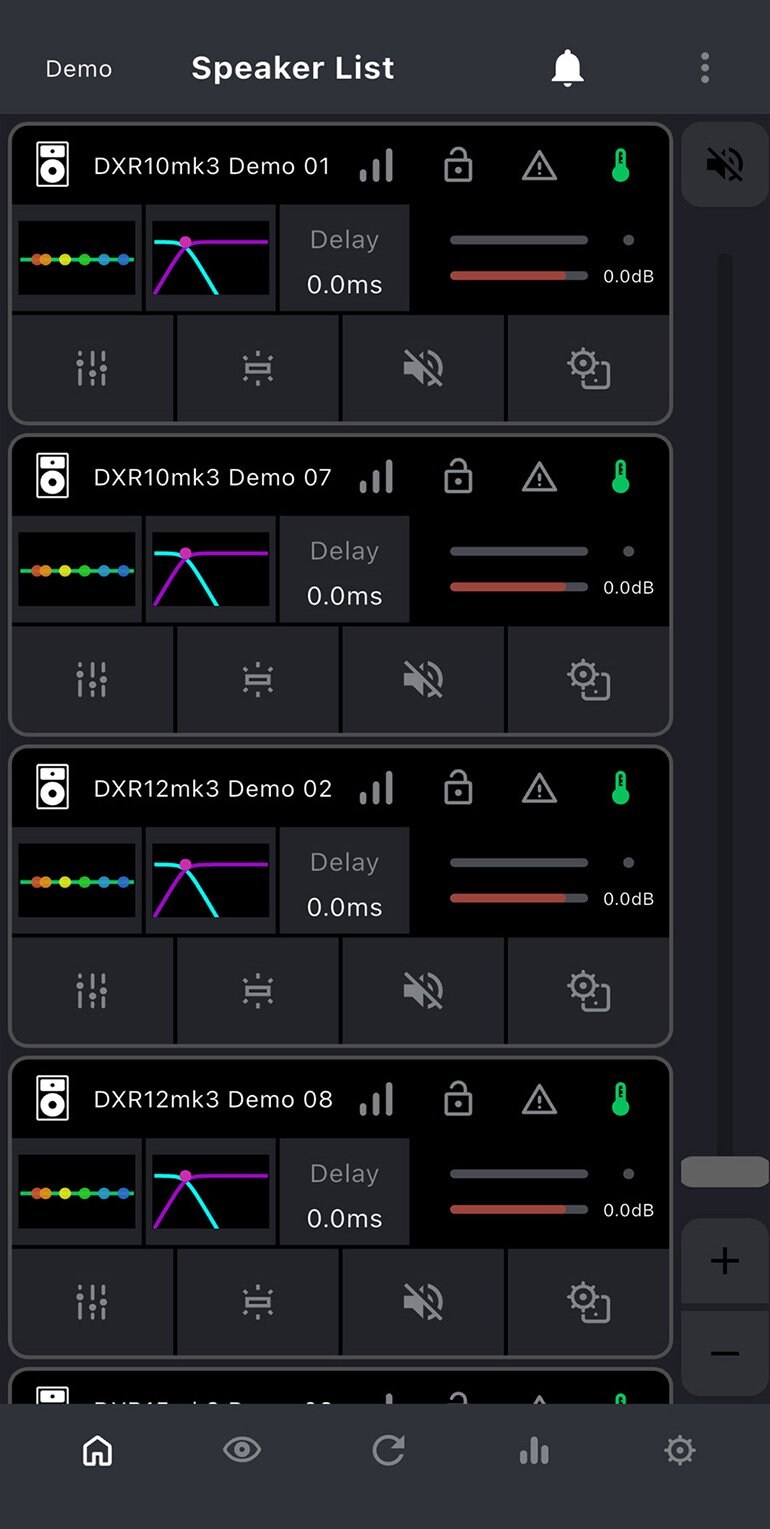770x1529 pixels.
Task: Open the notifications bell
Action: [567, 68]
